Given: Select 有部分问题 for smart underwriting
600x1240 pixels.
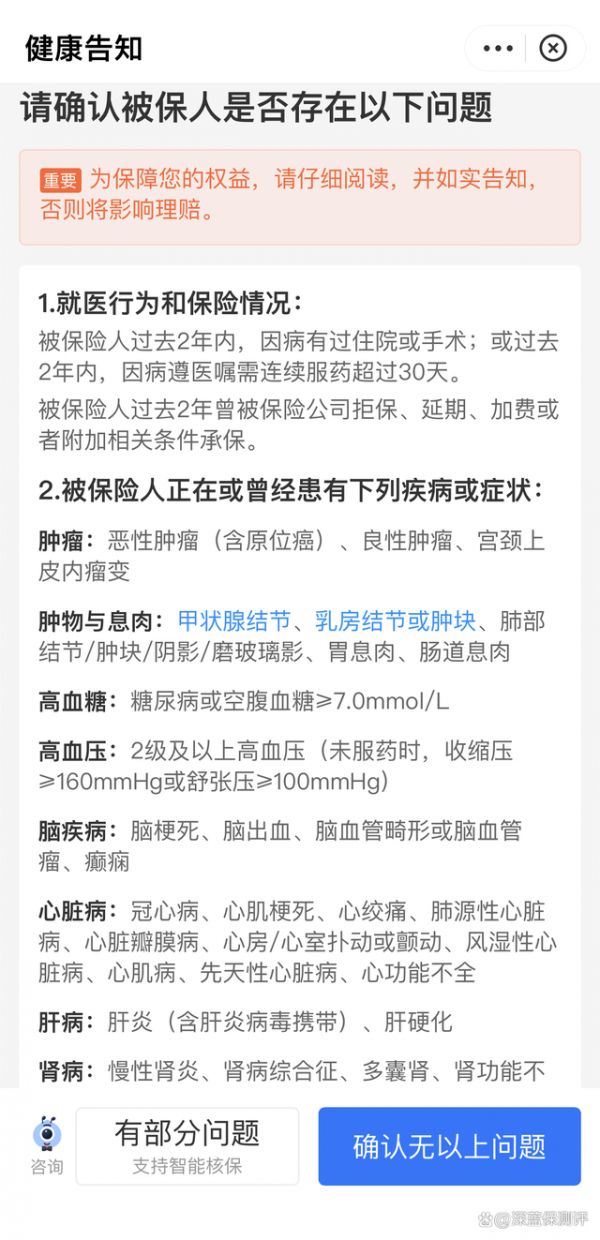Looking at the screenshot, I should [x=187, y=1146].
